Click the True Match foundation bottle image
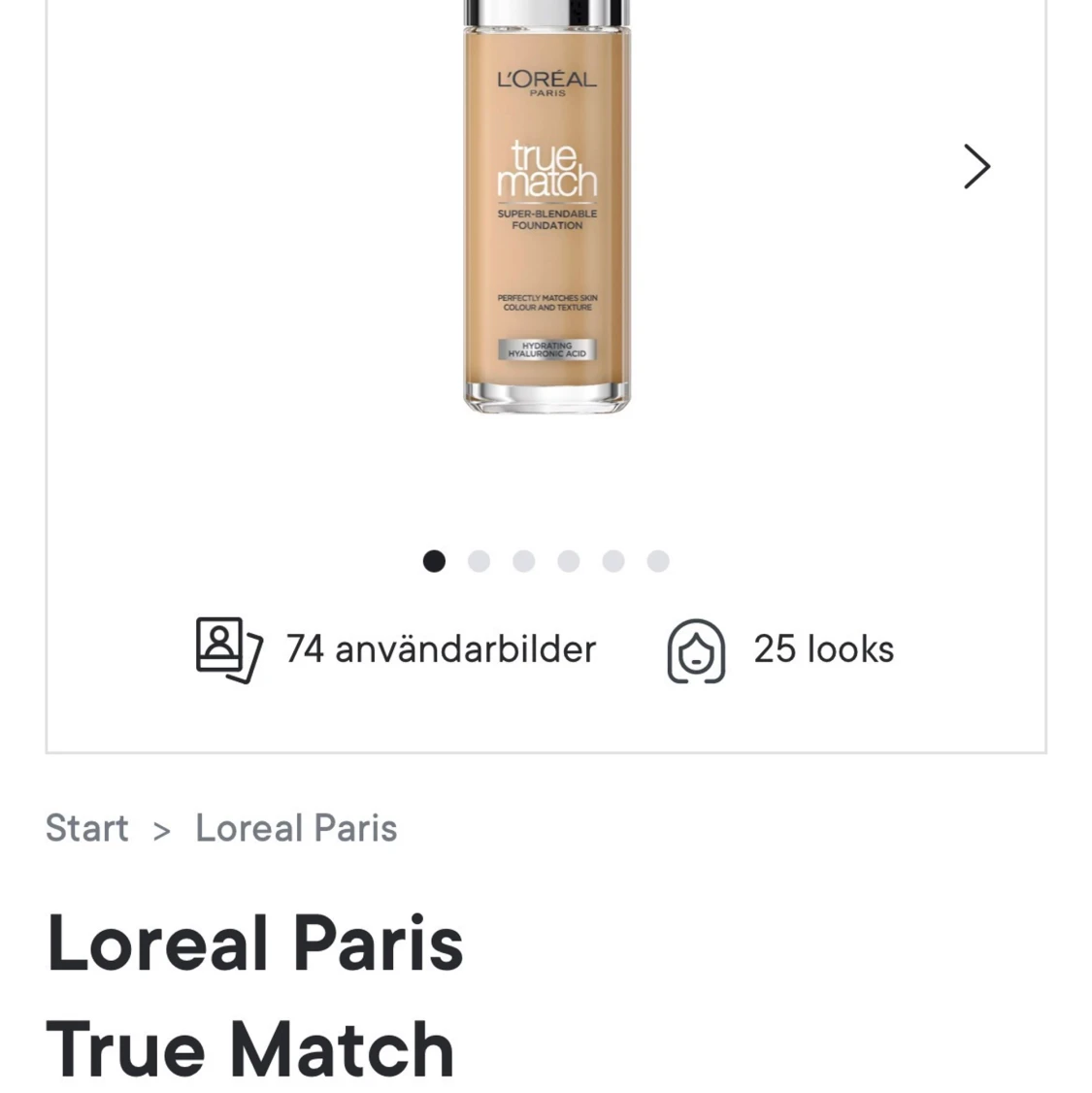1092x1093 pixels. click(546, 209)
